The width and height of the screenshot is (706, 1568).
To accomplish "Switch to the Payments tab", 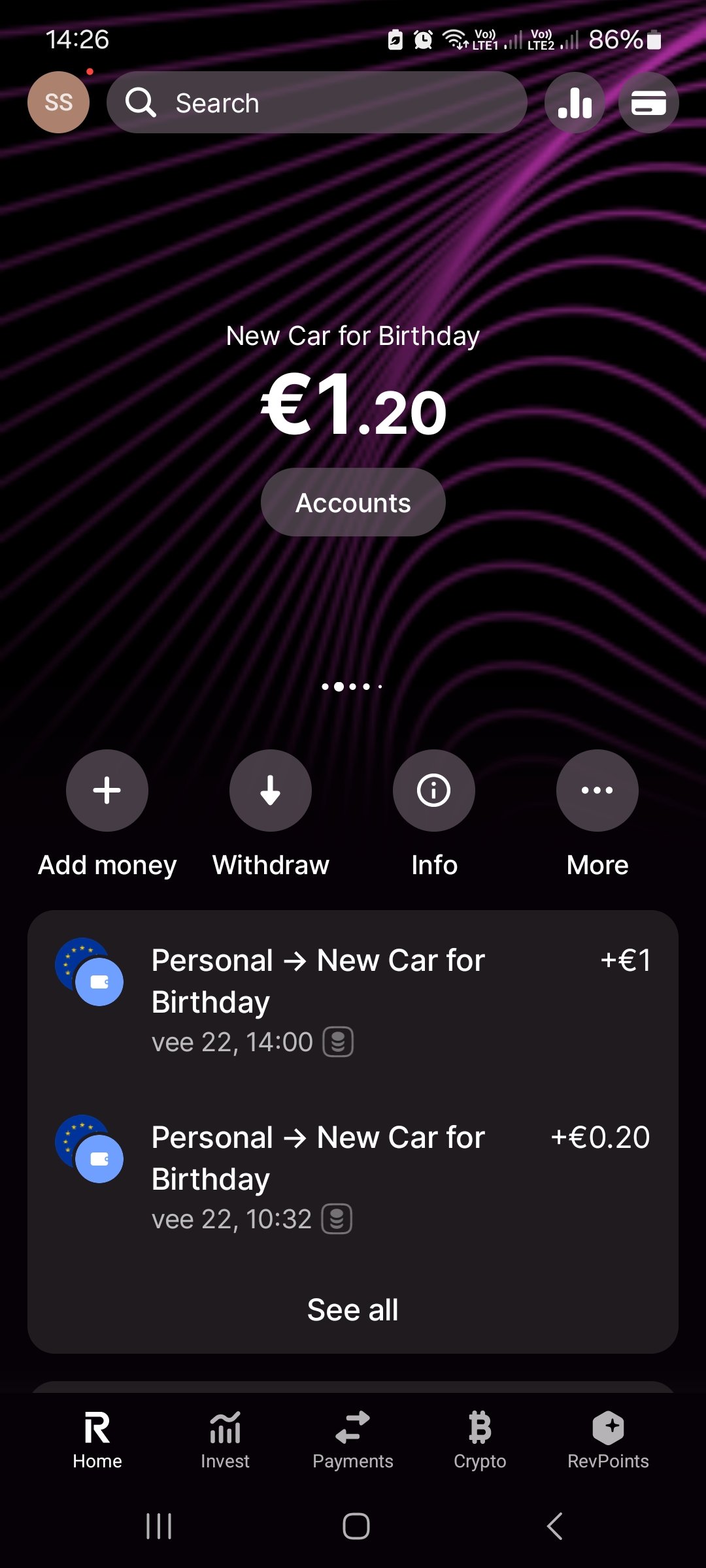I will [x=353, y=1440].
